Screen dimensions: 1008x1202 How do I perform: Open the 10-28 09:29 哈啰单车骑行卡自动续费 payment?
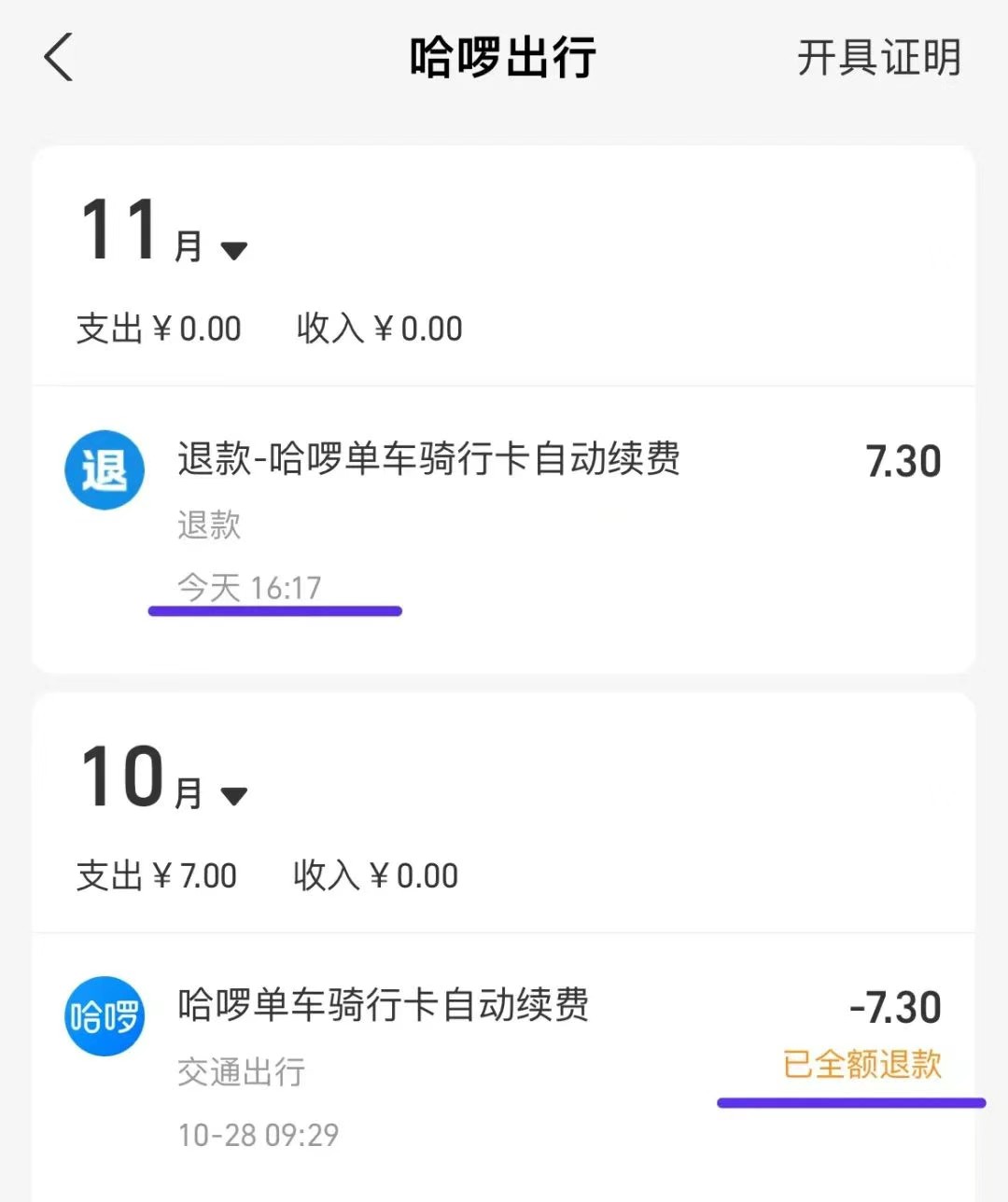coord(383,1006)
